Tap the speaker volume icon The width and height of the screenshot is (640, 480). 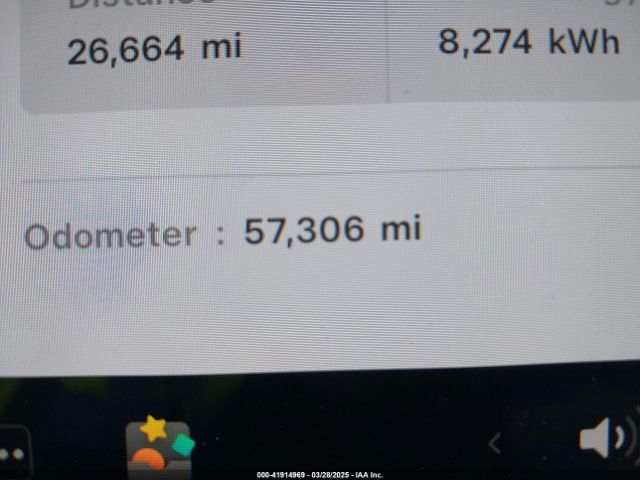(x=606, y=438)
